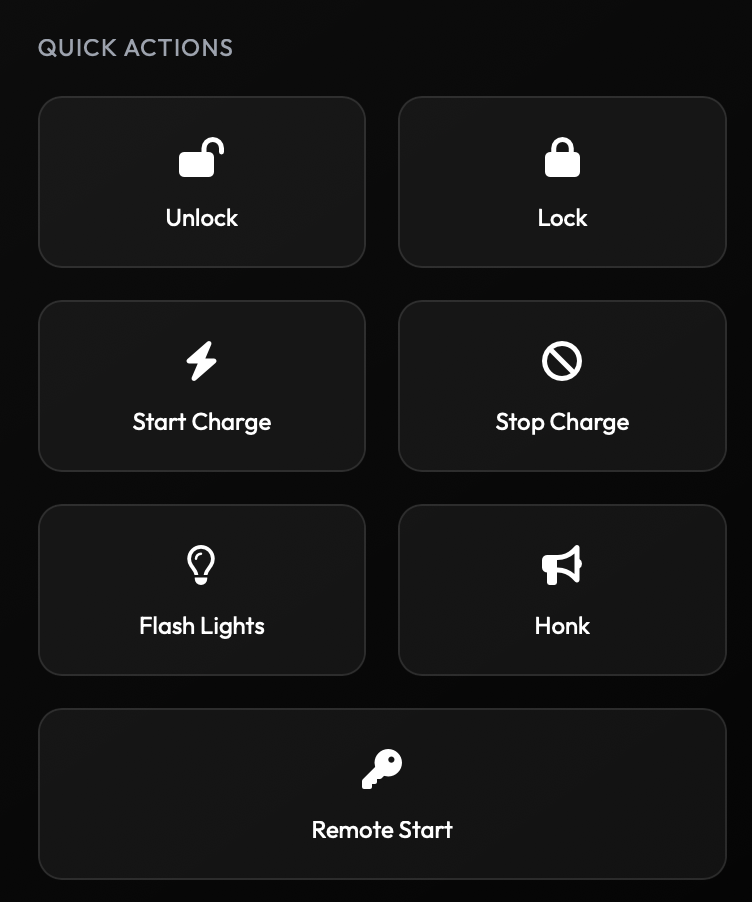Click the prohibition Stop Charge icon
The width and height of the screenshot is (752, 902).
[562, 361]
